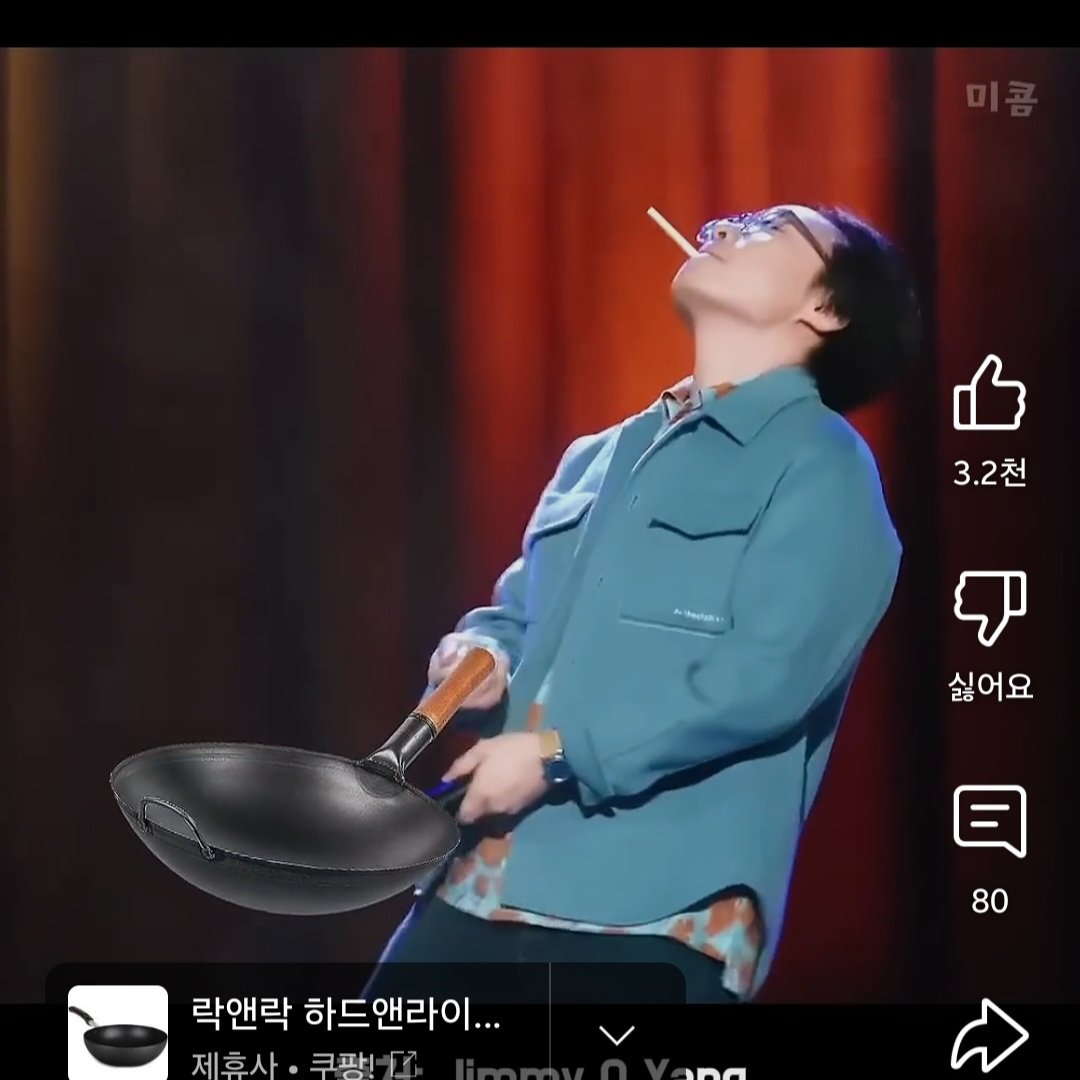The height and width of the screenshot is (1080, 1080).
Task: Like this short video
Action: click(x=989, y=395)
